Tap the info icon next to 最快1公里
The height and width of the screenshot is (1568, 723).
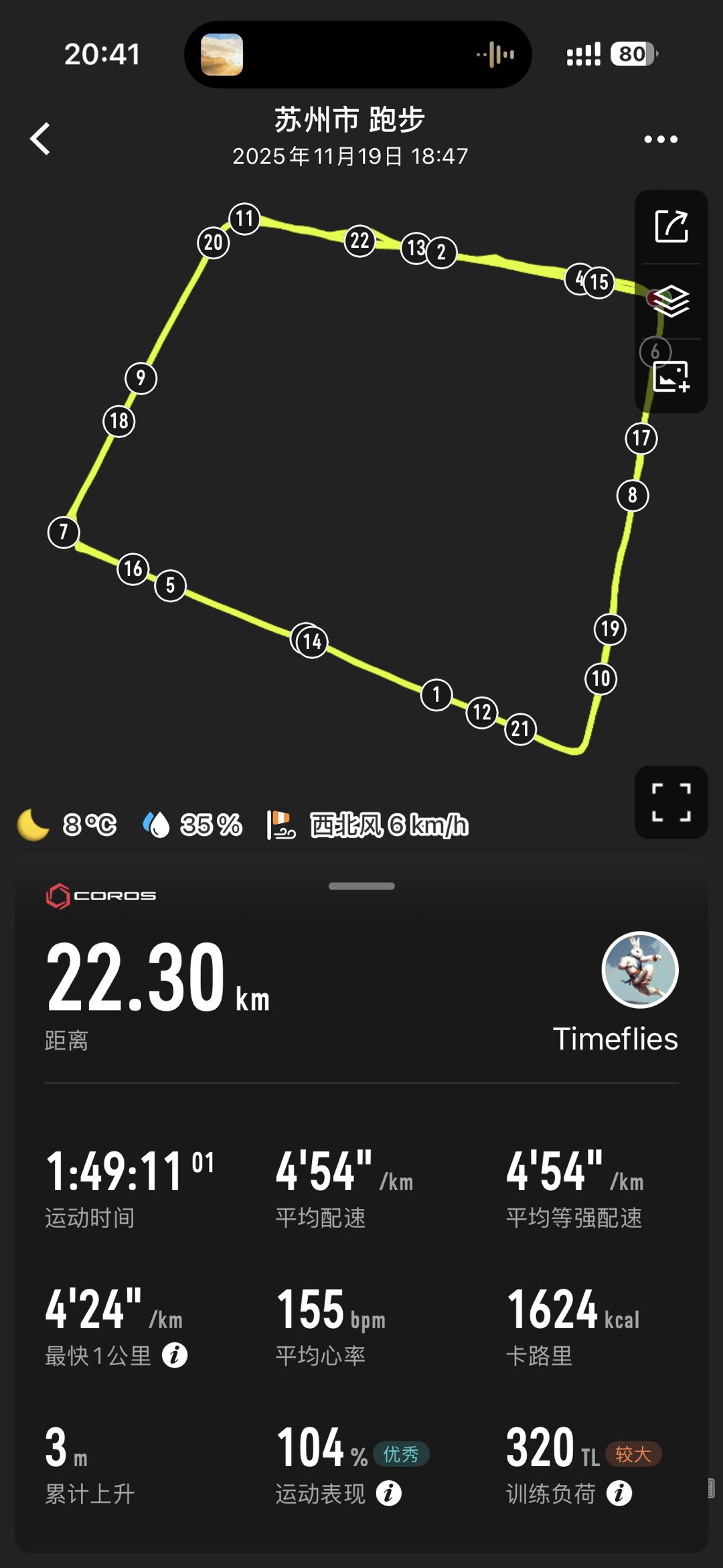pos(175,1355)
